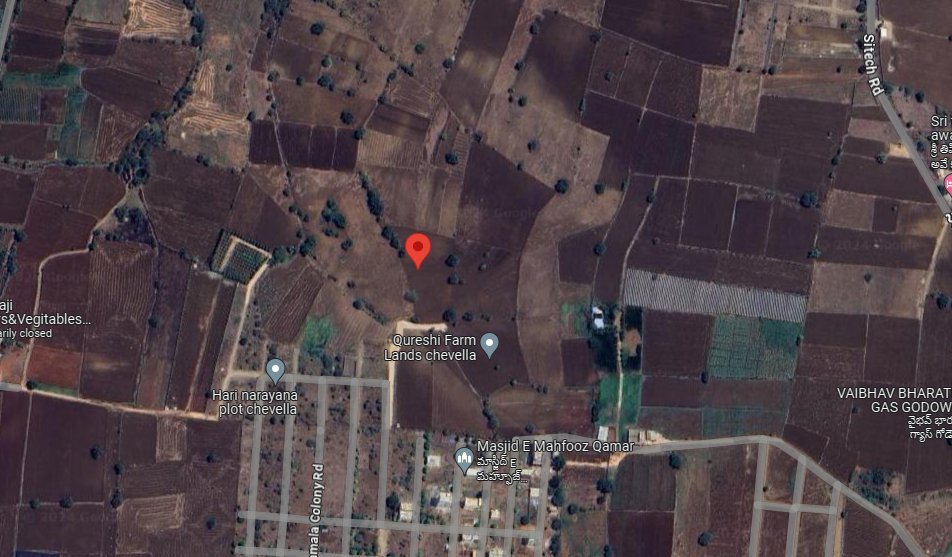Open the Qureshi Farm Lands chevella marker
Viewport: 952px width, 557px height.
pyautogui.click(x=490, y=345)
